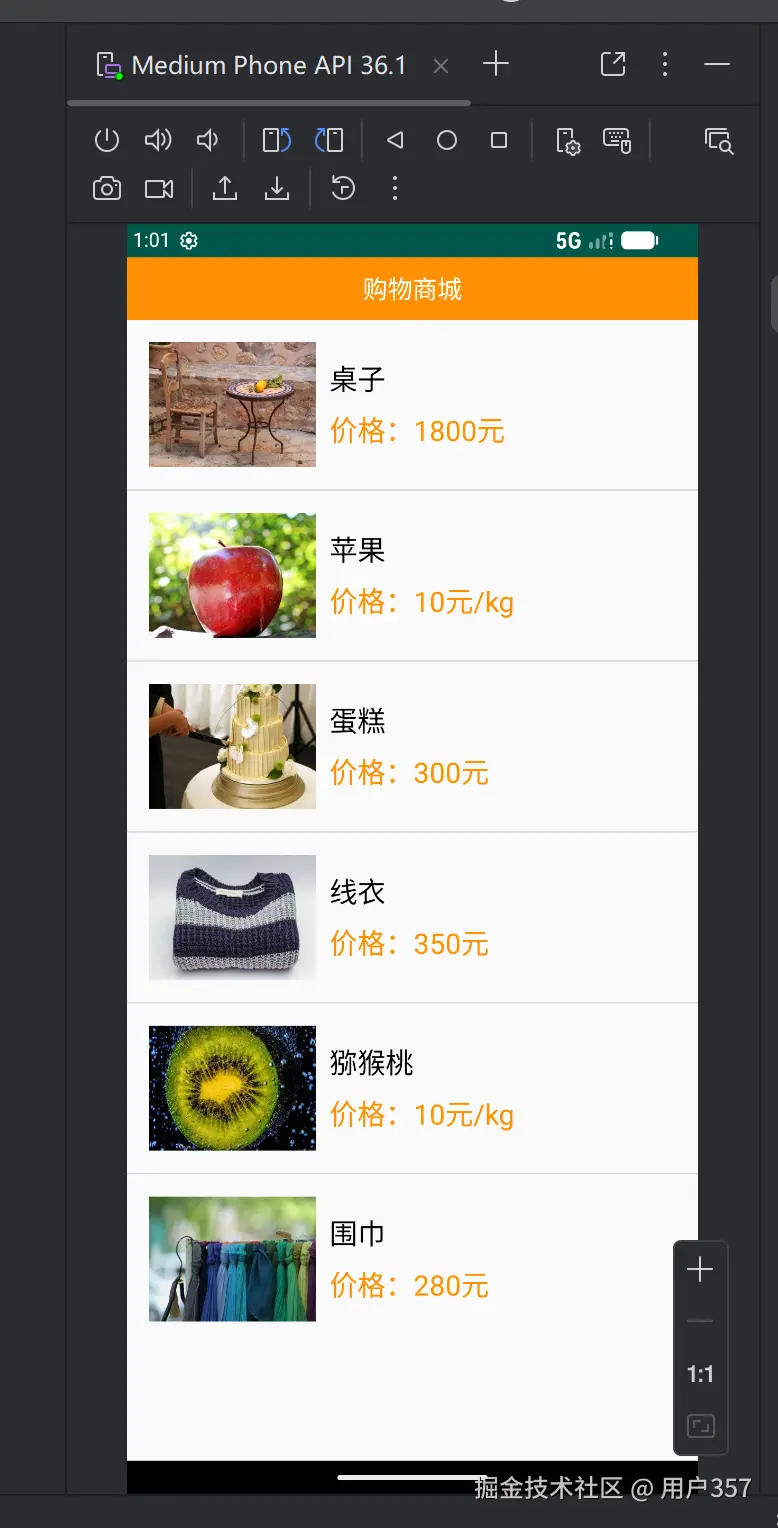Add a new device tab

pos(496,65)
